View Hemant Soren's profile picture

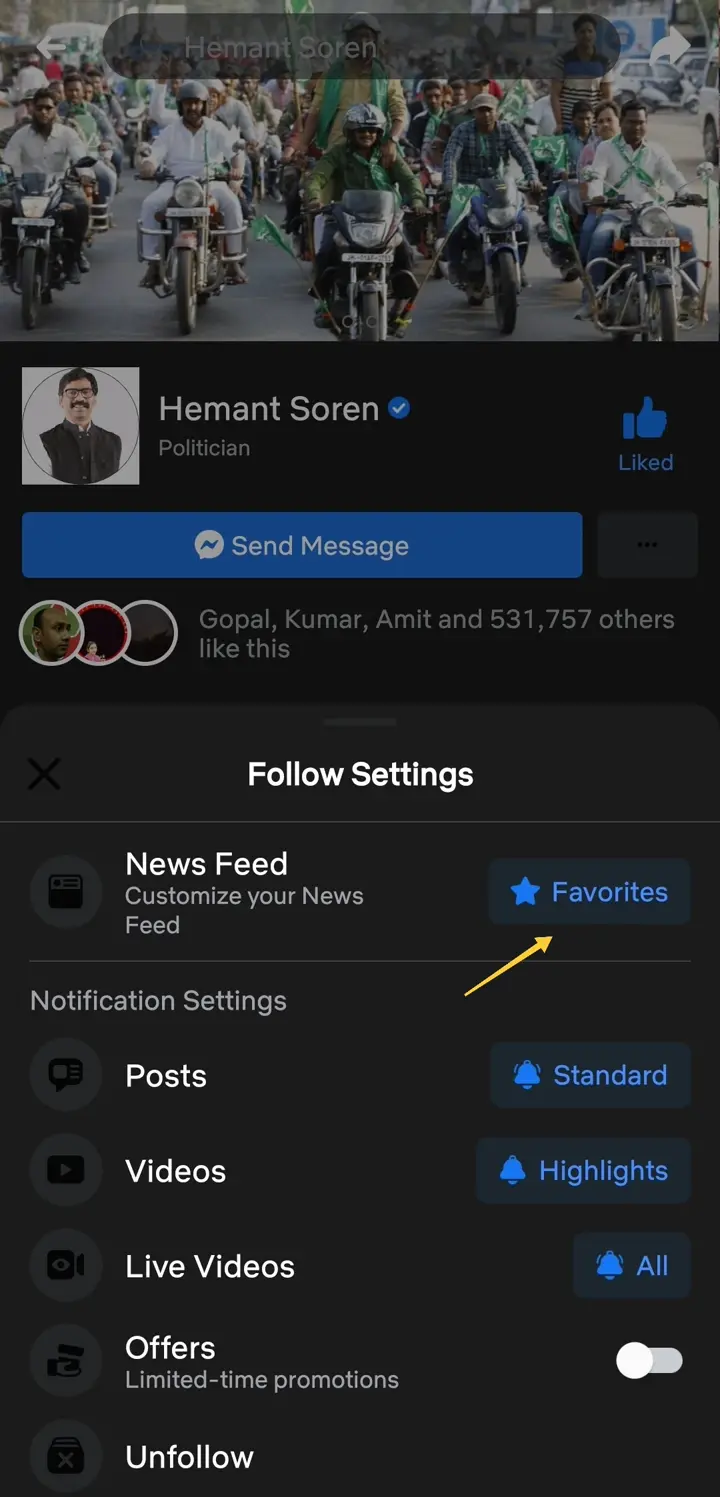(x=81, y=426)
